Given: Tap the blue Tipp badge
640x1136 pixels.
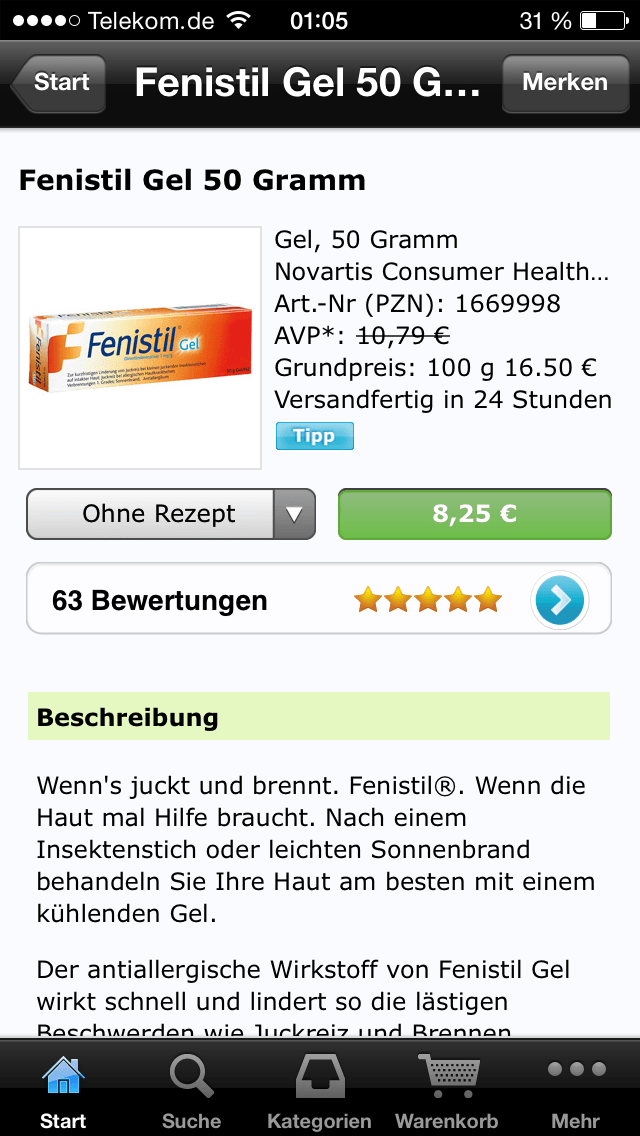Looking at the screenshot, I should click(315, 436).
